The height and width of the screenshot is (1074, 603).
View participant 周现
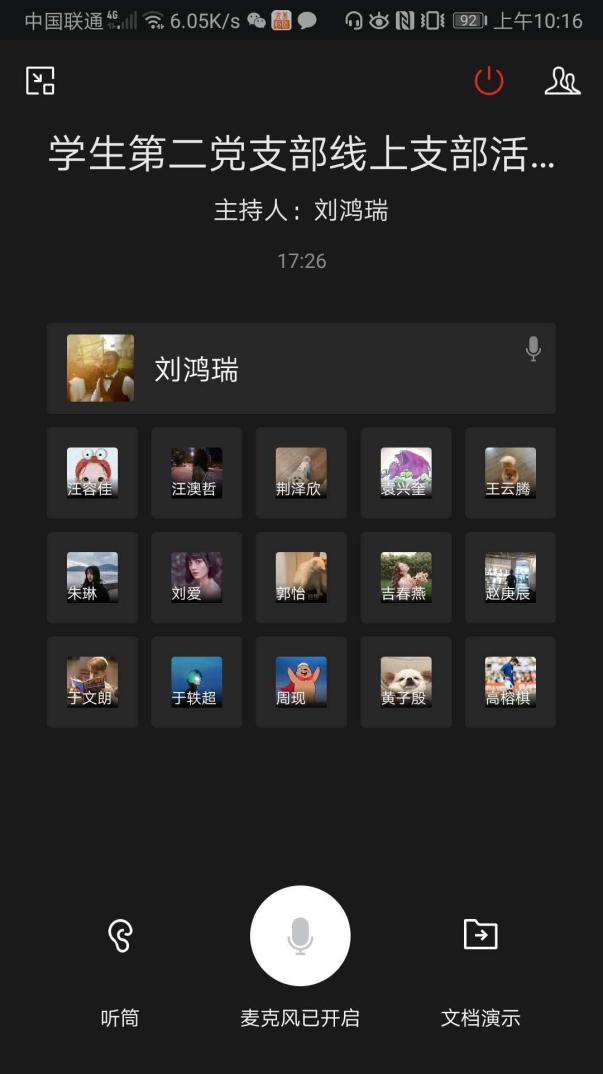pos(301,682)
